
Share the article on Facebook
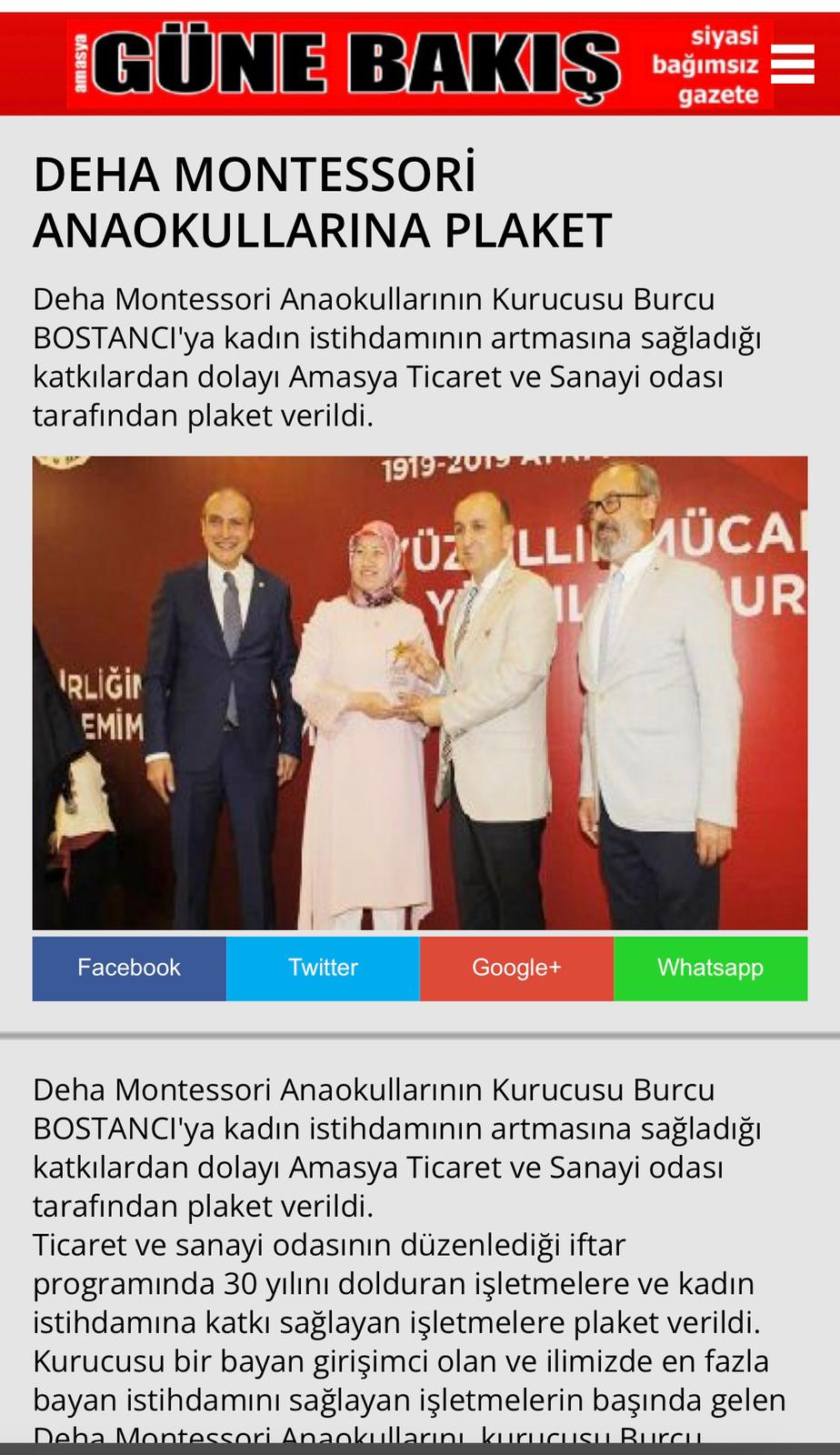129,968
